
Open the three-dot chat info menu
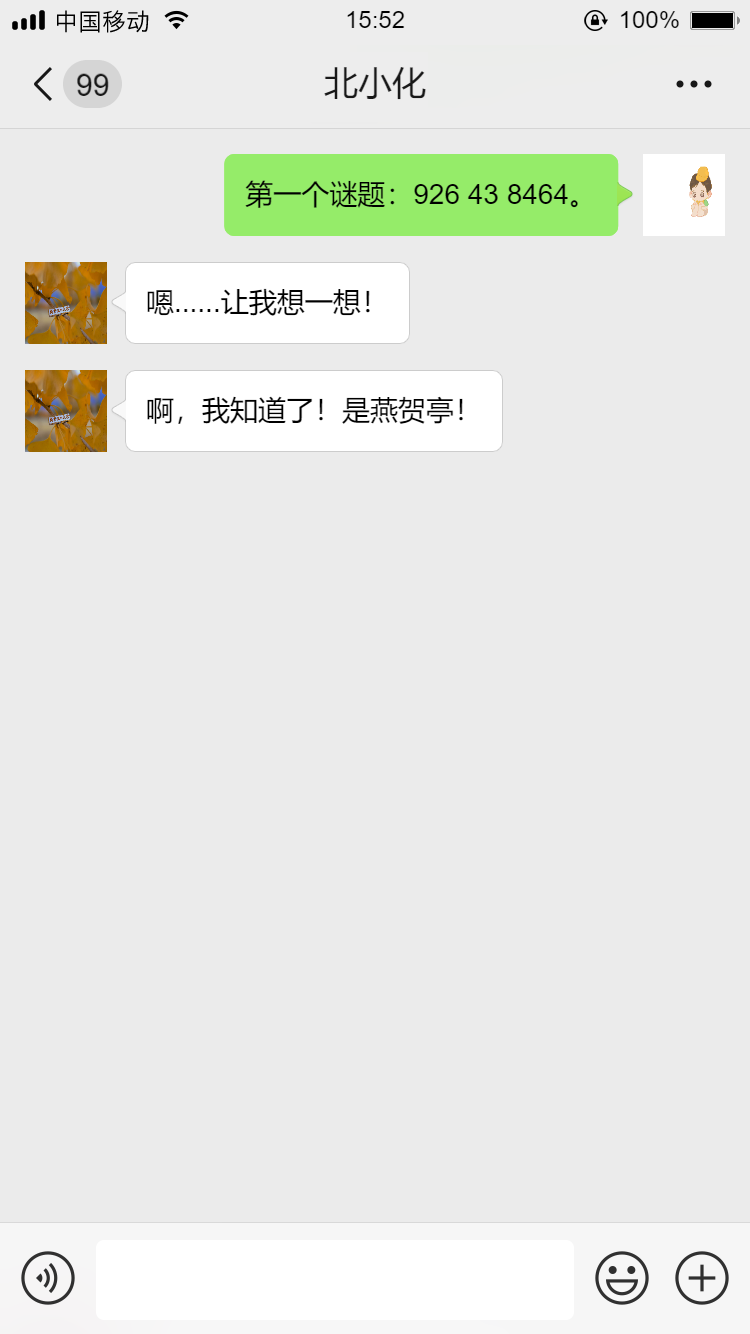click(693, 84)
